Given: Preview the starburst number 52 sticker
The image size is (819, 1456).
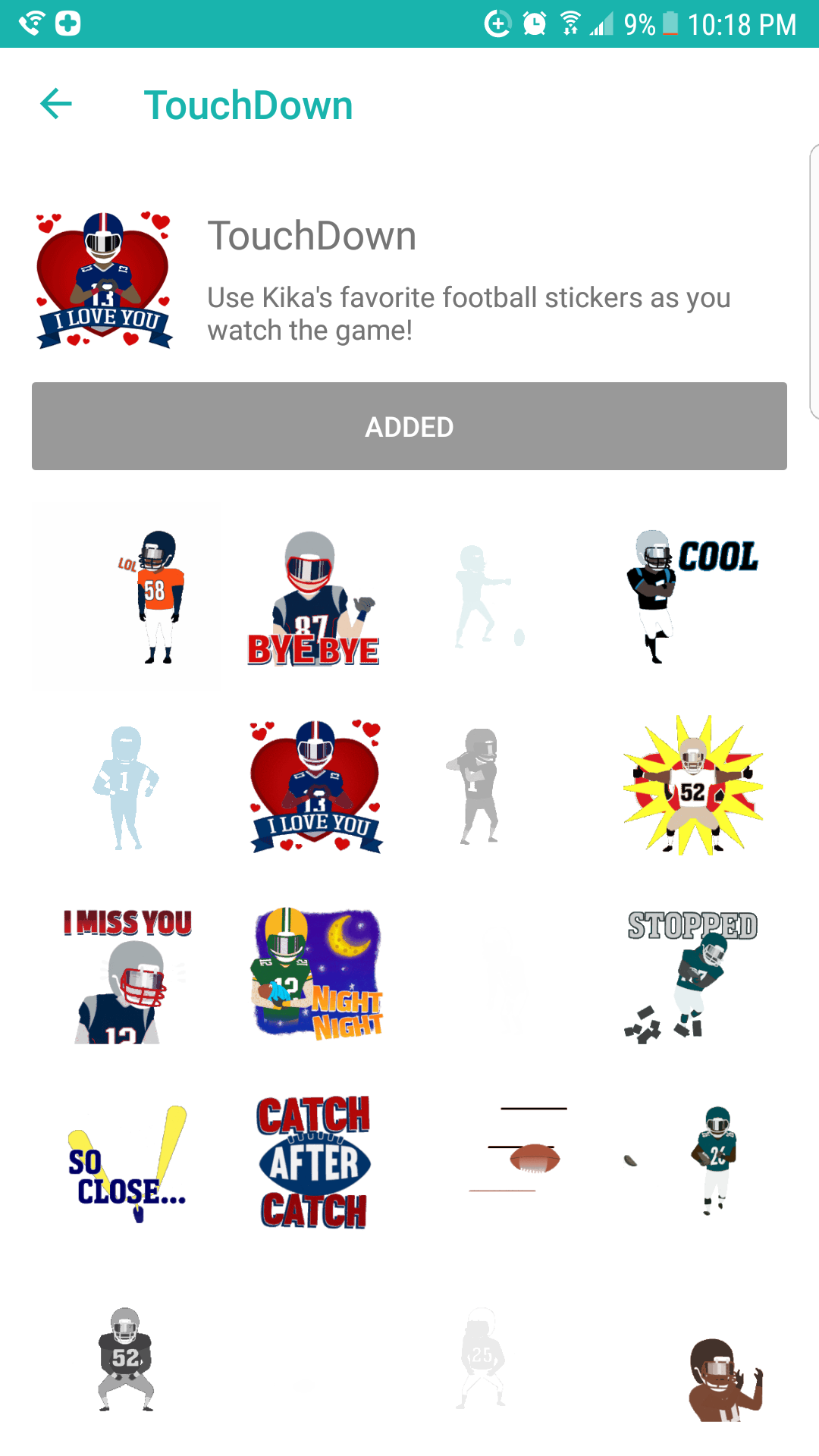Looking at the screenshot, I should [693, 786].
